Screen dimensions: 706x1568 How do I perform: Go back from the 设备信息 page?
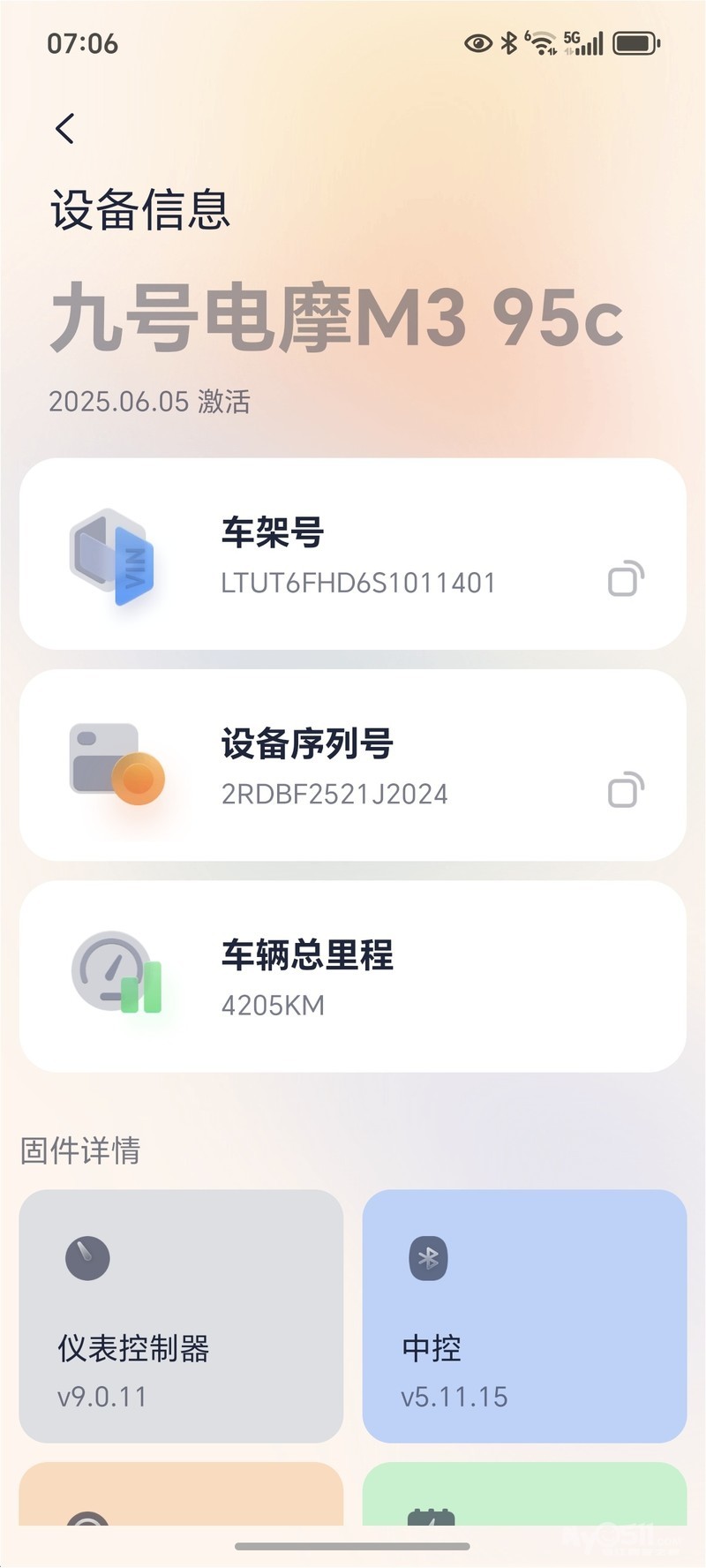[64, 129]
